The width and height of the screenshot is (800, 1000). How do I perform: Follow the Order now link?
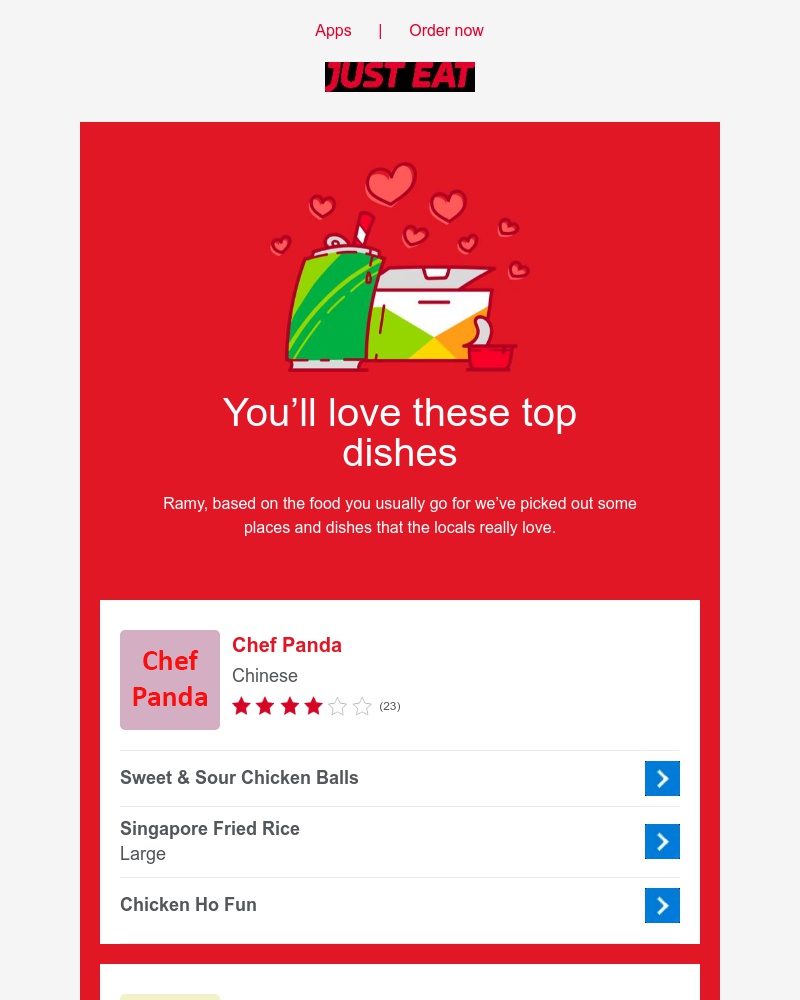pos(446,30)
